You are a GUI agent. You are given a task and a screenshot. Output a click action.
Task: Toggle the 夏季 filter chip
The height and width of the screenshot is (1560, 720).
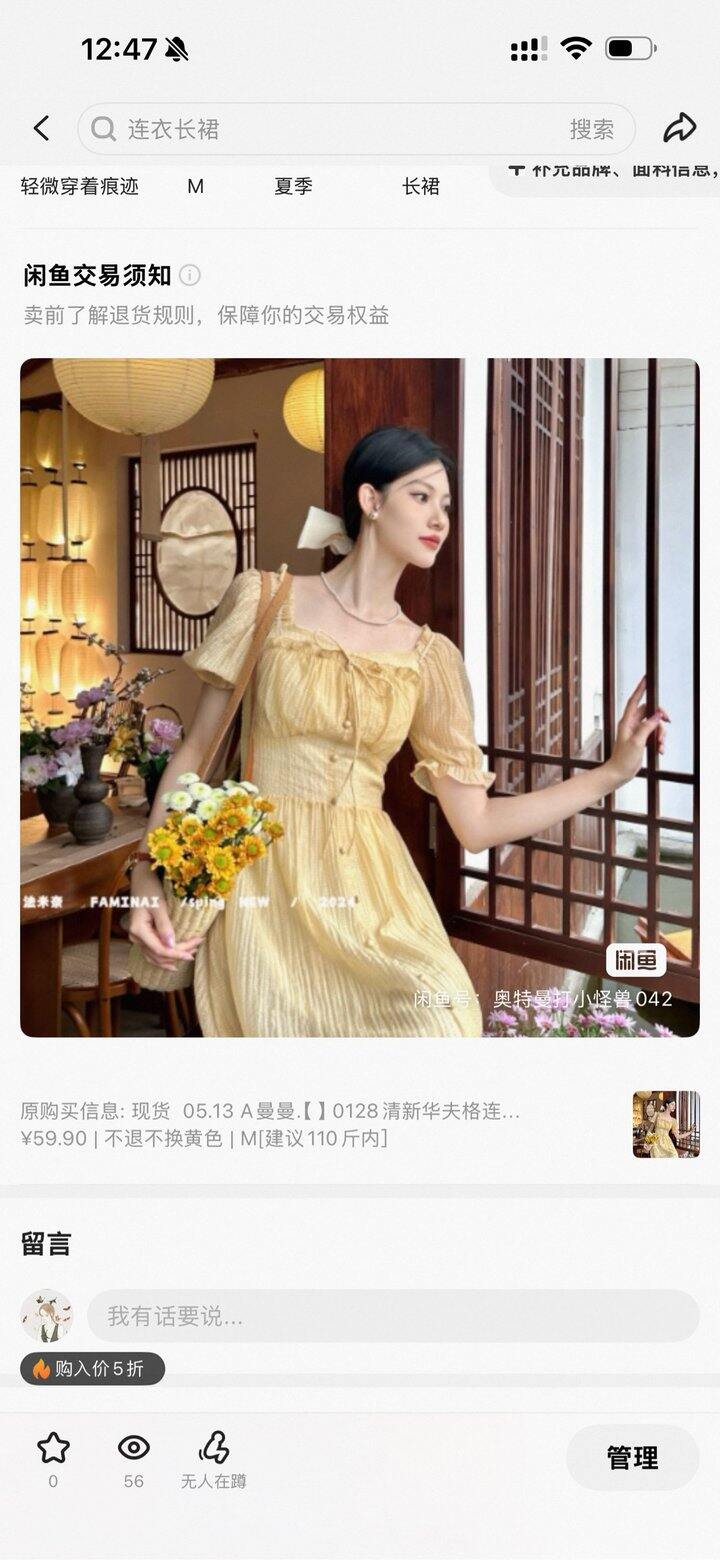pos(290,186)
